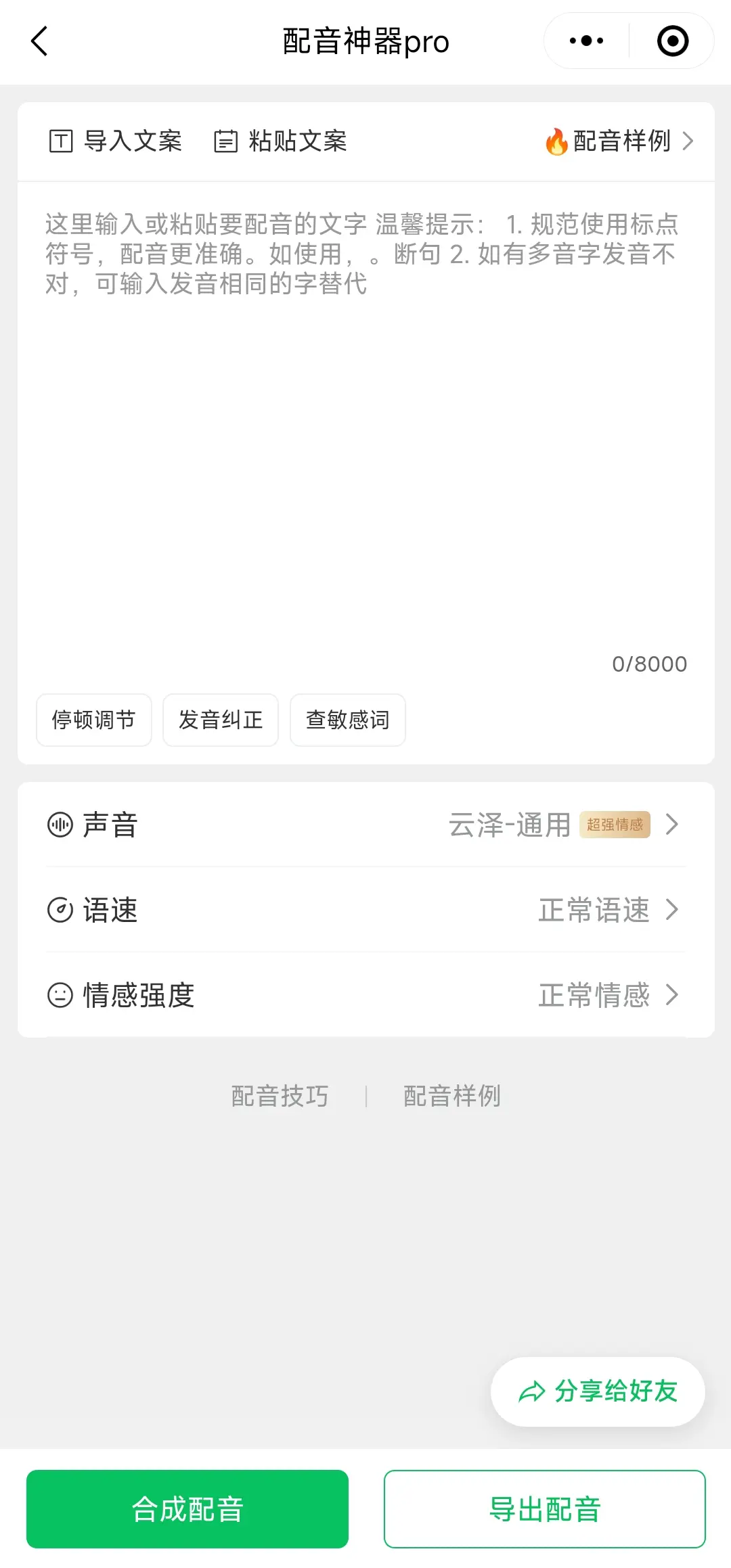731x1568 pixels.
Task: Open the bottom 配音样例 link
Action: click(452, 1096)
